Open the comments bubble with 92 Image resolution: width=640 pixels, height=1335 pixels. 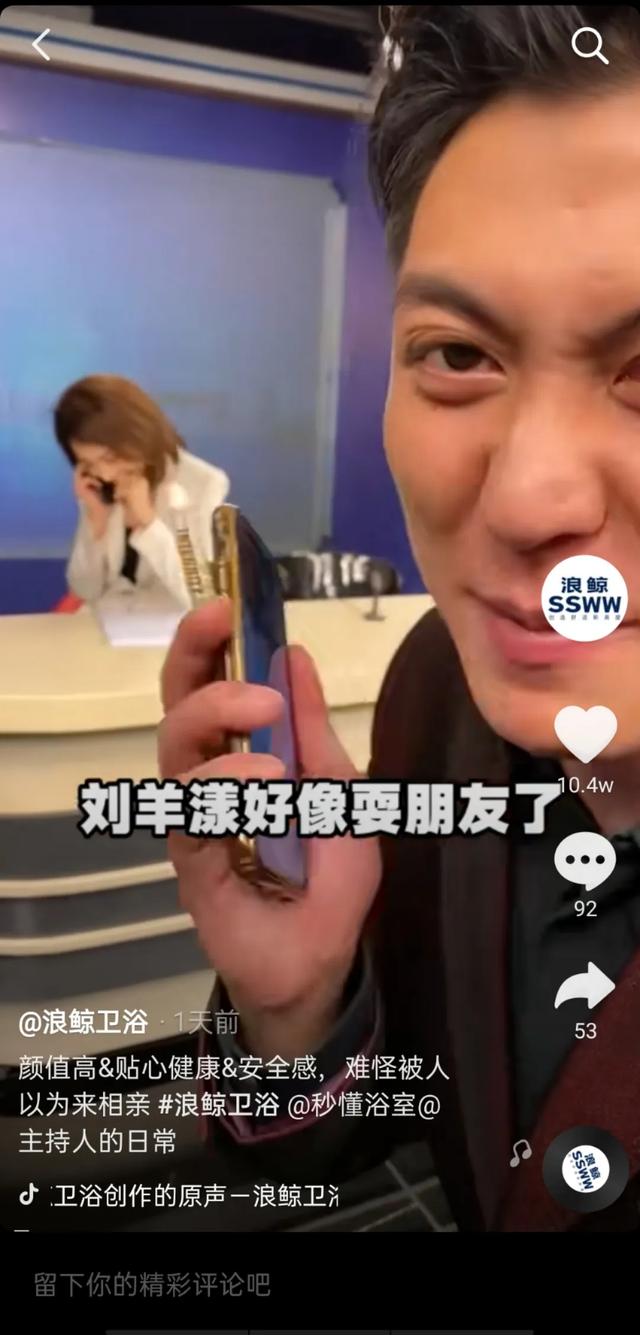(x=585, y=861)
